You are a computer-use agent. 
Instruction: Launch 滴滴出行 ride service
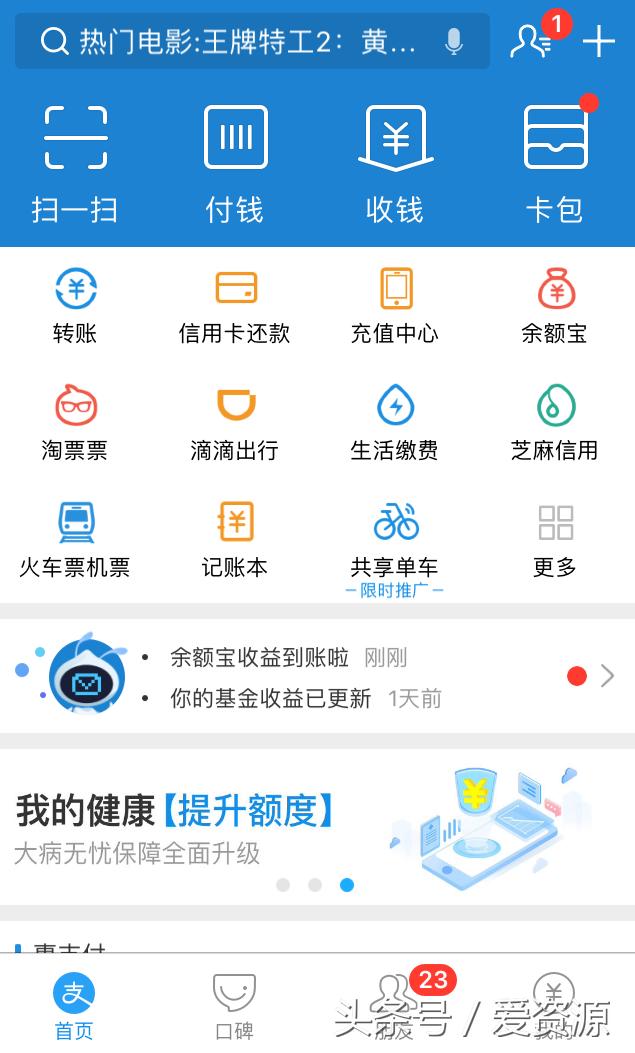pos(235,423)
